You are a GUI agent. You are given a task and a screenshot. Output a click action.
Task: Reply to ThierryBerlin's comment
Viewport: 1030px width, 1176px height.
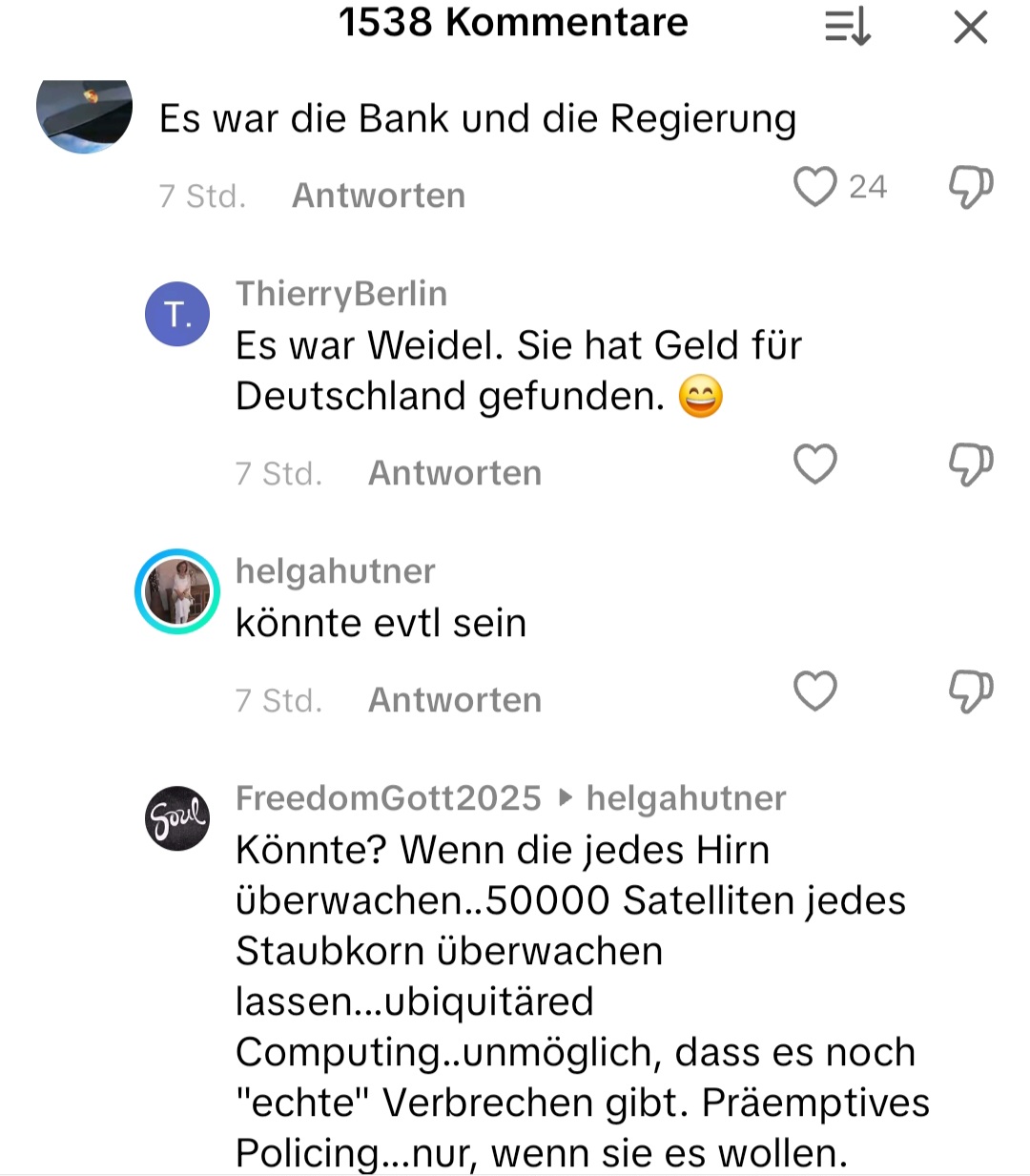(455, 473)
